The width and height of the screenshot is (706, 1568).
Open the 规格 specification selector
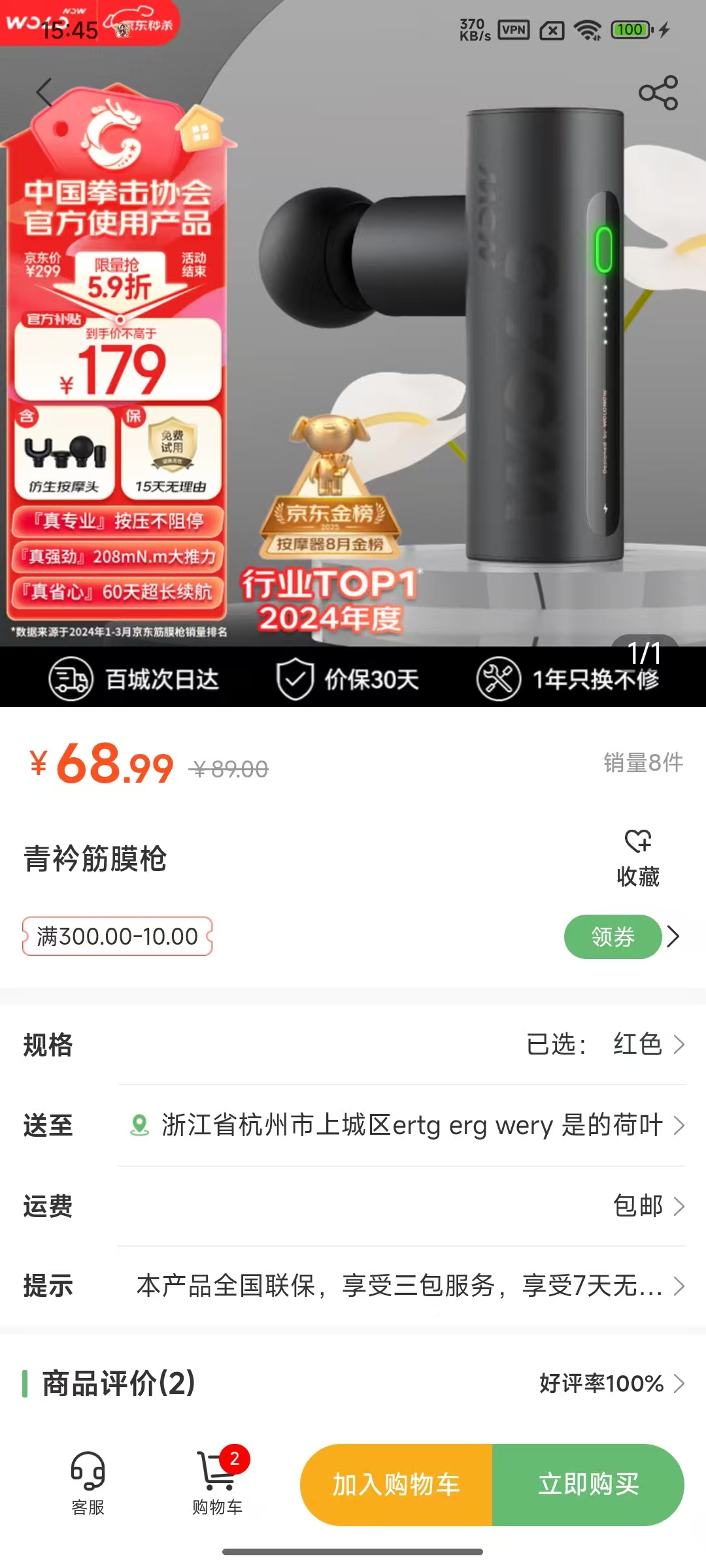(x=353, y=1044)
